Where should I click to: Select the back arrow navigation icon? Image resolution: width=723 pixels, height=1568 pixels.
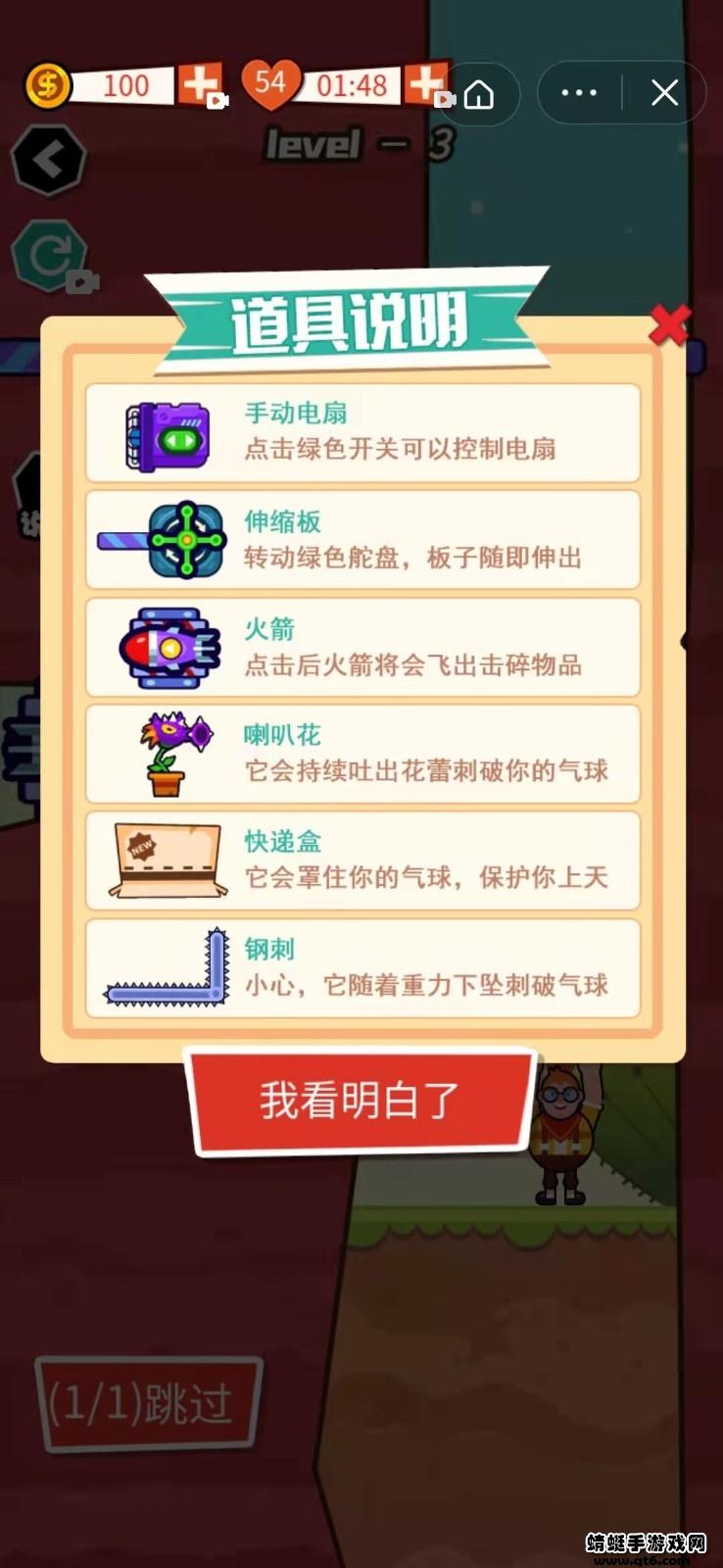(x=48, y=159)
